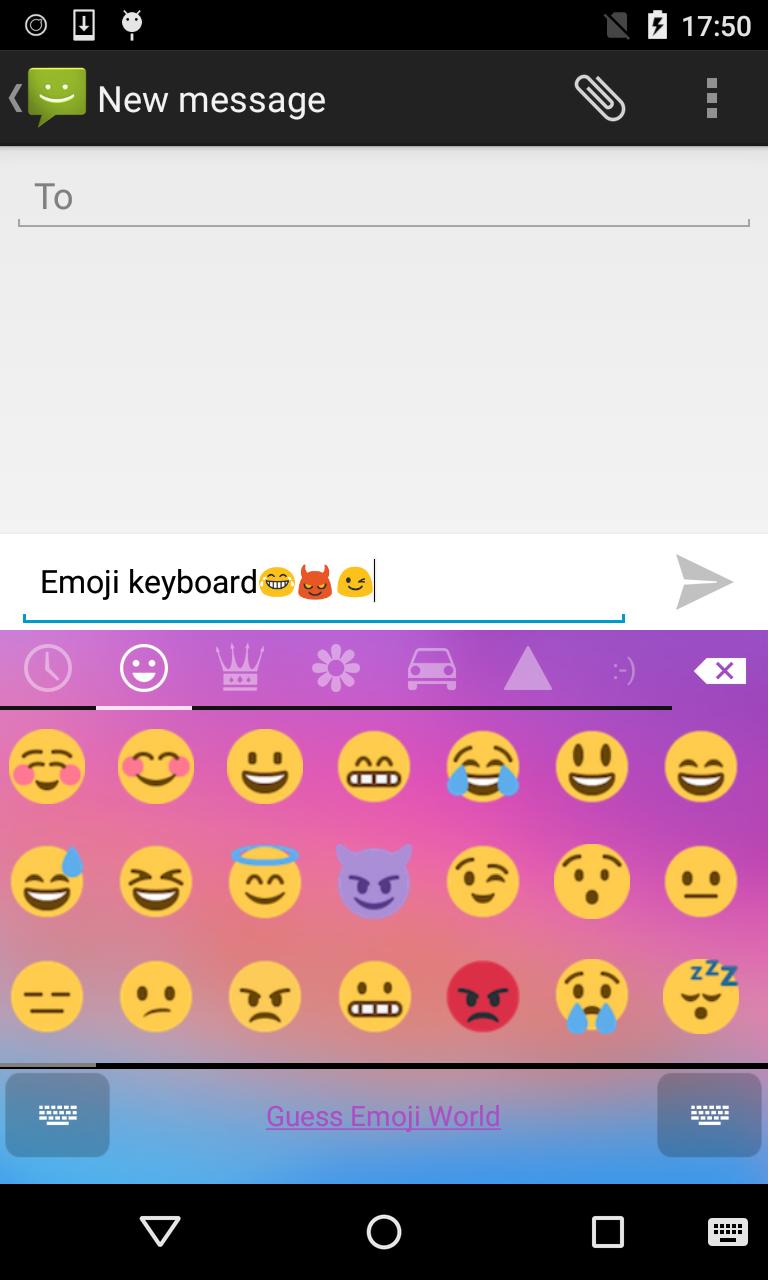
Task: Collapse to previous screen with back chevron
Action: 13,97
